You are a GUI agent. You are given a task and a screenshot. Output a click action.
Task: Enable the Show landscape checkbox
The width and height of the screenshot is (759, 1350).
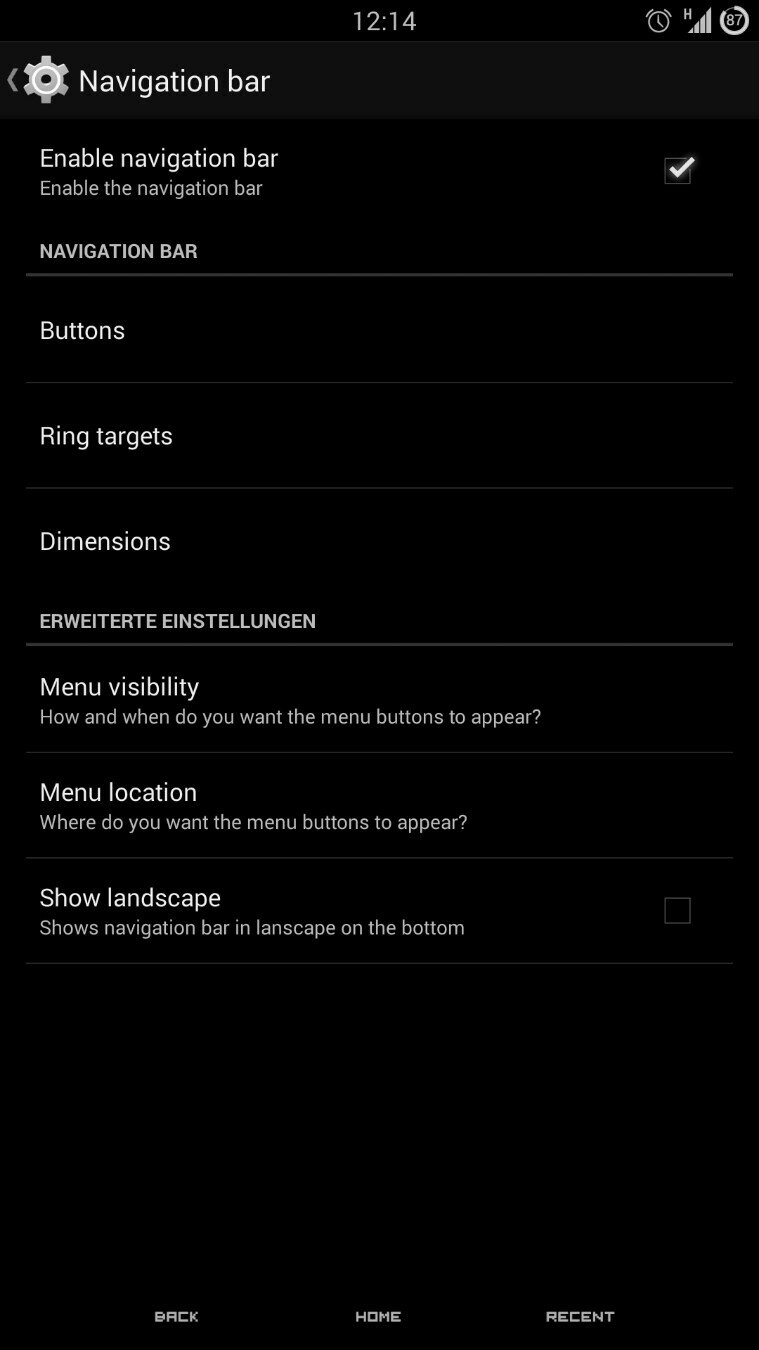point(677,910)
